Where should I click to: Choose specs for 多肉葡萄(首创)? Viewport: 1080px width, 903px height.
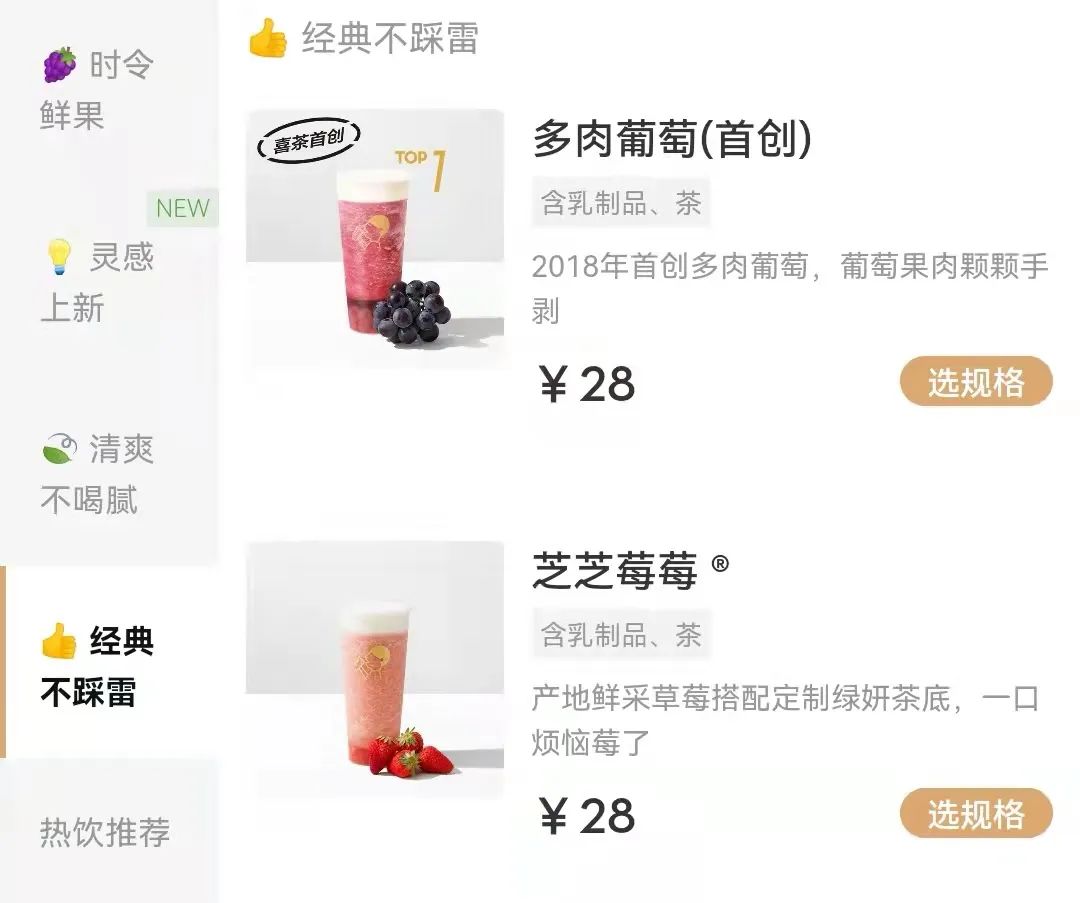[x=976, y=382]
